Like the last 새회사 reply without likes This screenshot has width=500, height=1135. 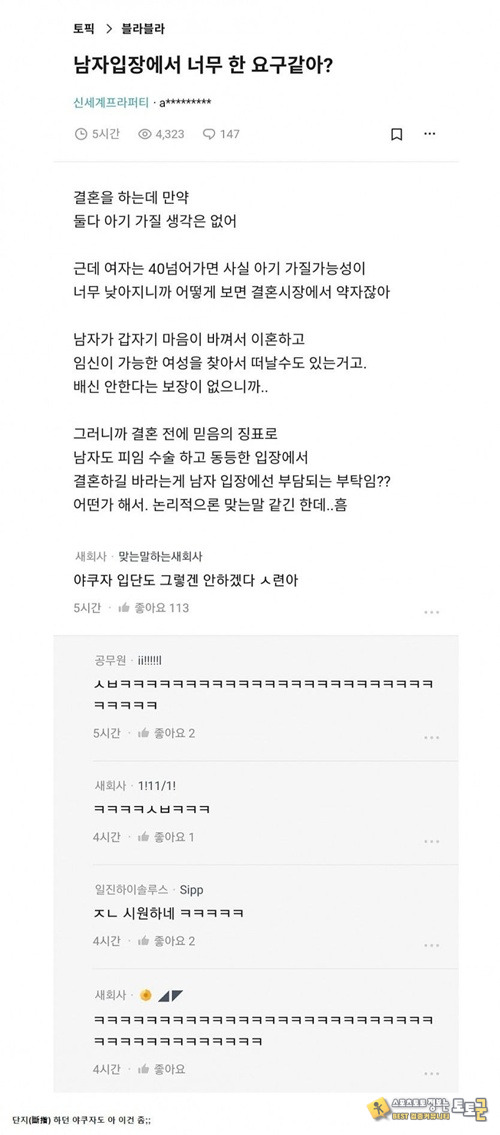point(161,1069)
